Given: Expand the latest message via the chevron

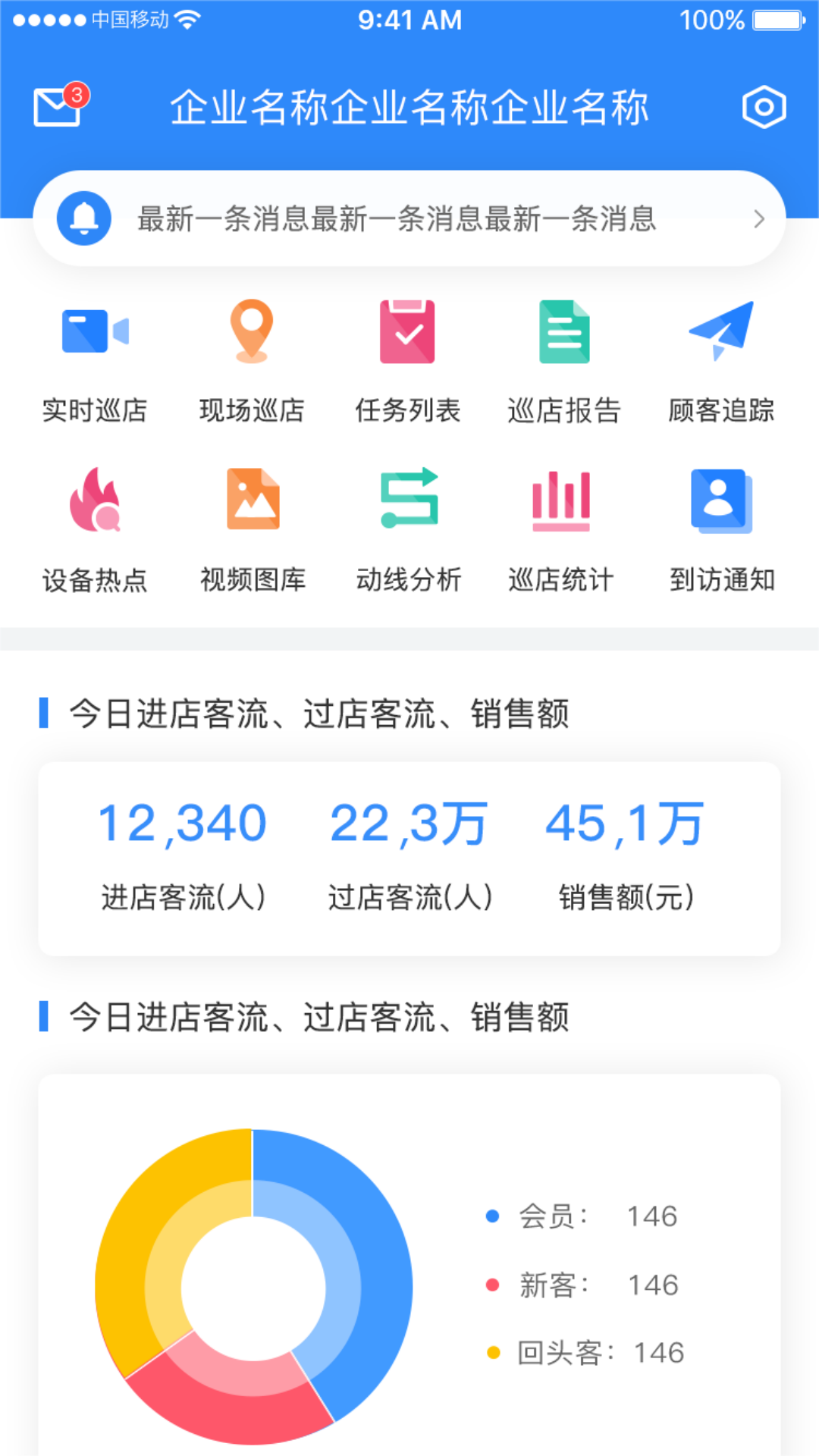Looking at the screenshot, I should point(758,219).
